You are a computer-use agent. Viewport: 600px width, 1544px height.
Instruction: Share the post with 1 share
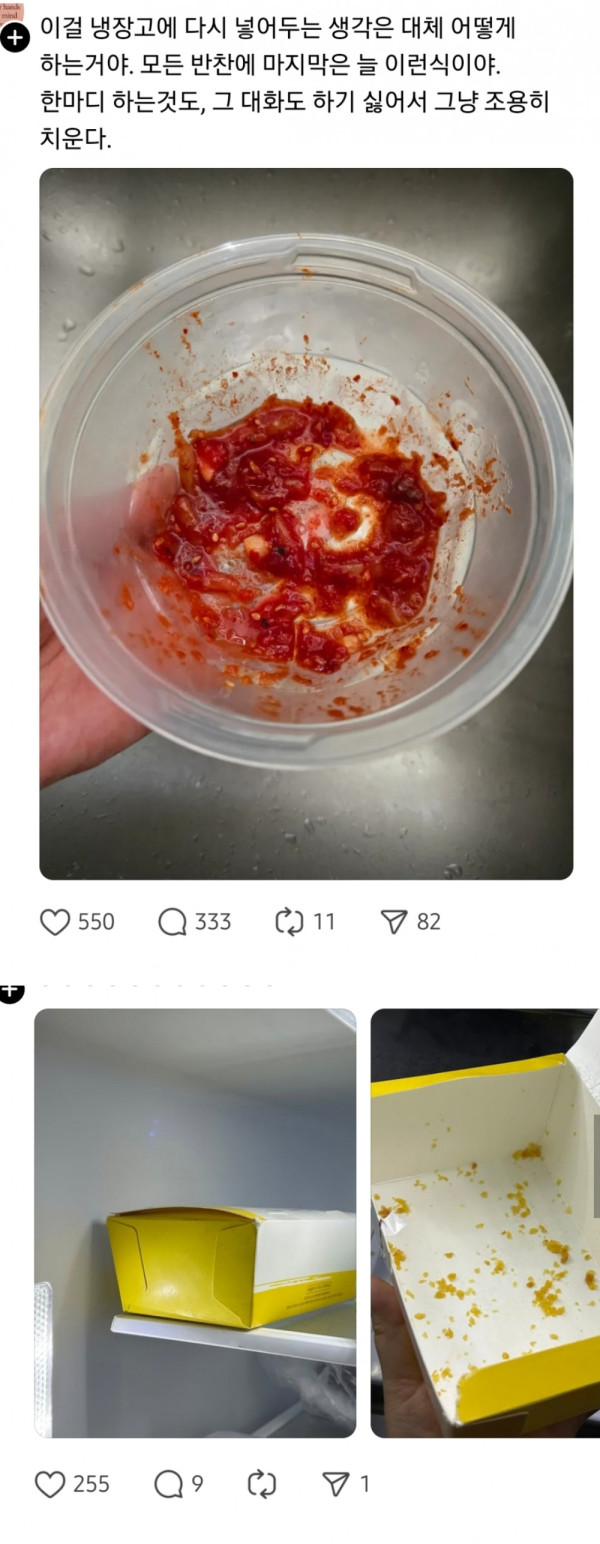pos(336,1484)
